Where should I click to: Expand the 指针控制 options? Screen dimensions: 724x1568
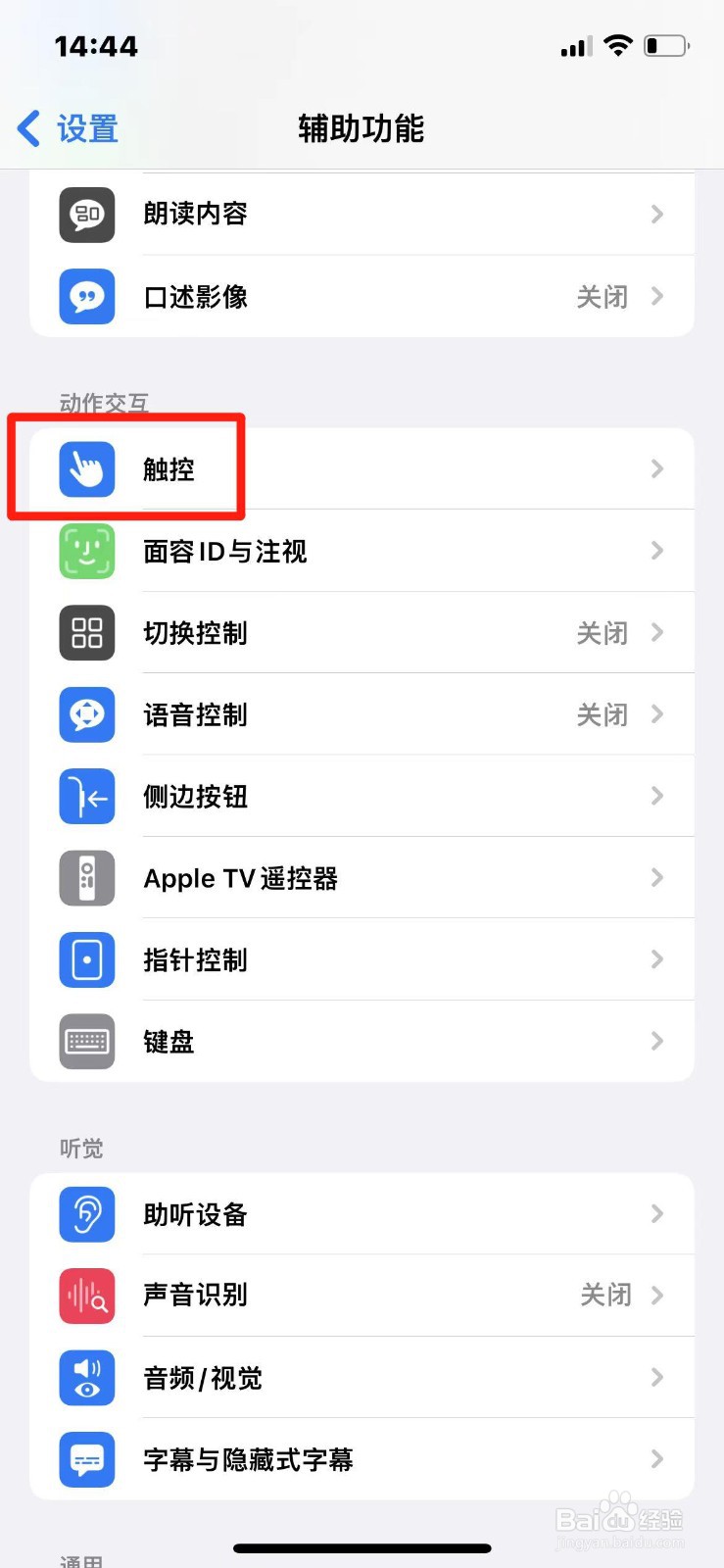(362, 959)
